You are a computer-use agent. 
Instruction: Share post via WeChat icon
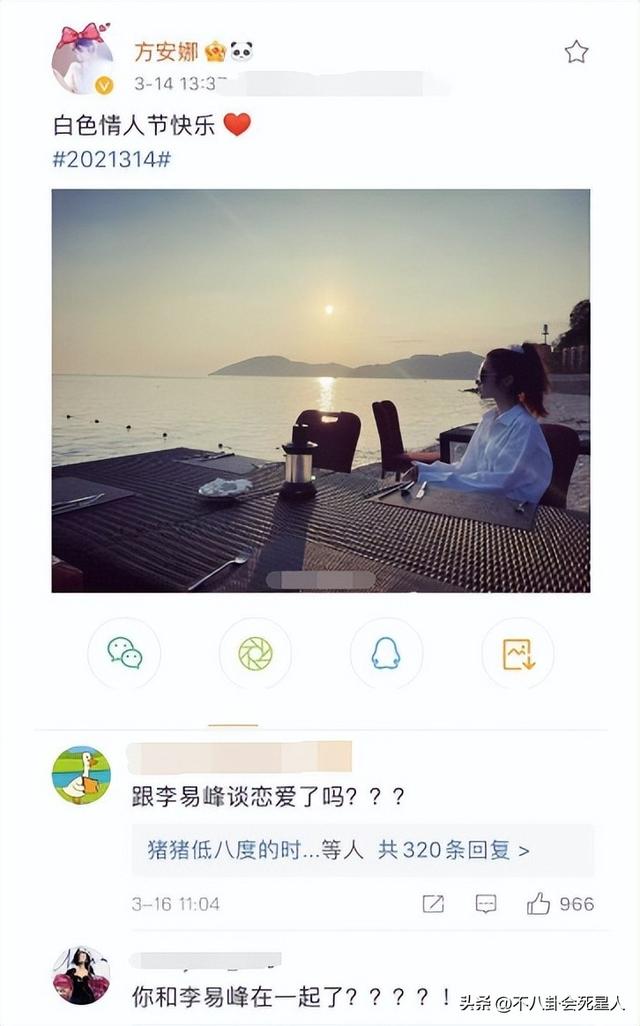(x=124, y=653)
